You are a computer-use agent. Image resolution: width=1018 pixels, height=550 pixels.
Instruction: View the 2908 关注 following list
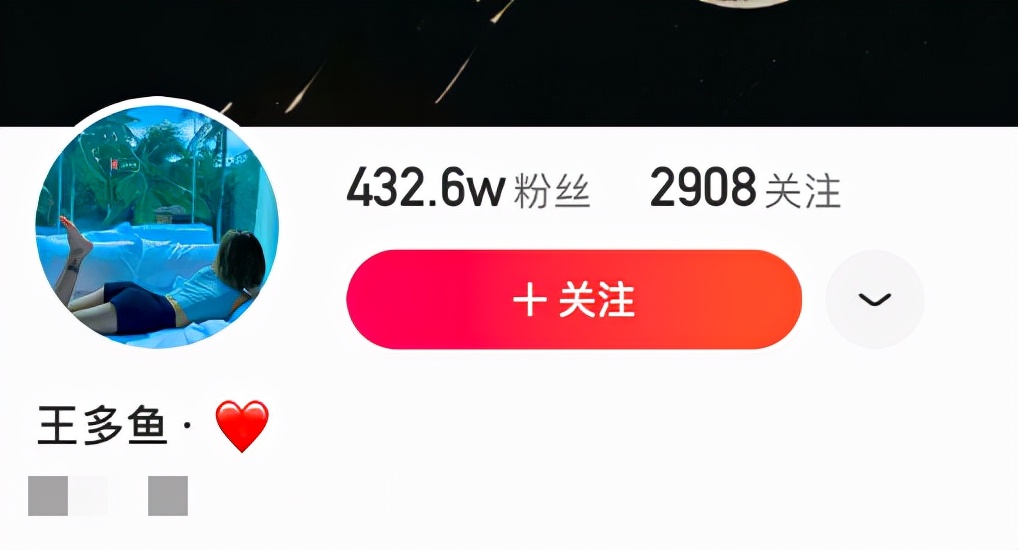[x=745, y=188]
